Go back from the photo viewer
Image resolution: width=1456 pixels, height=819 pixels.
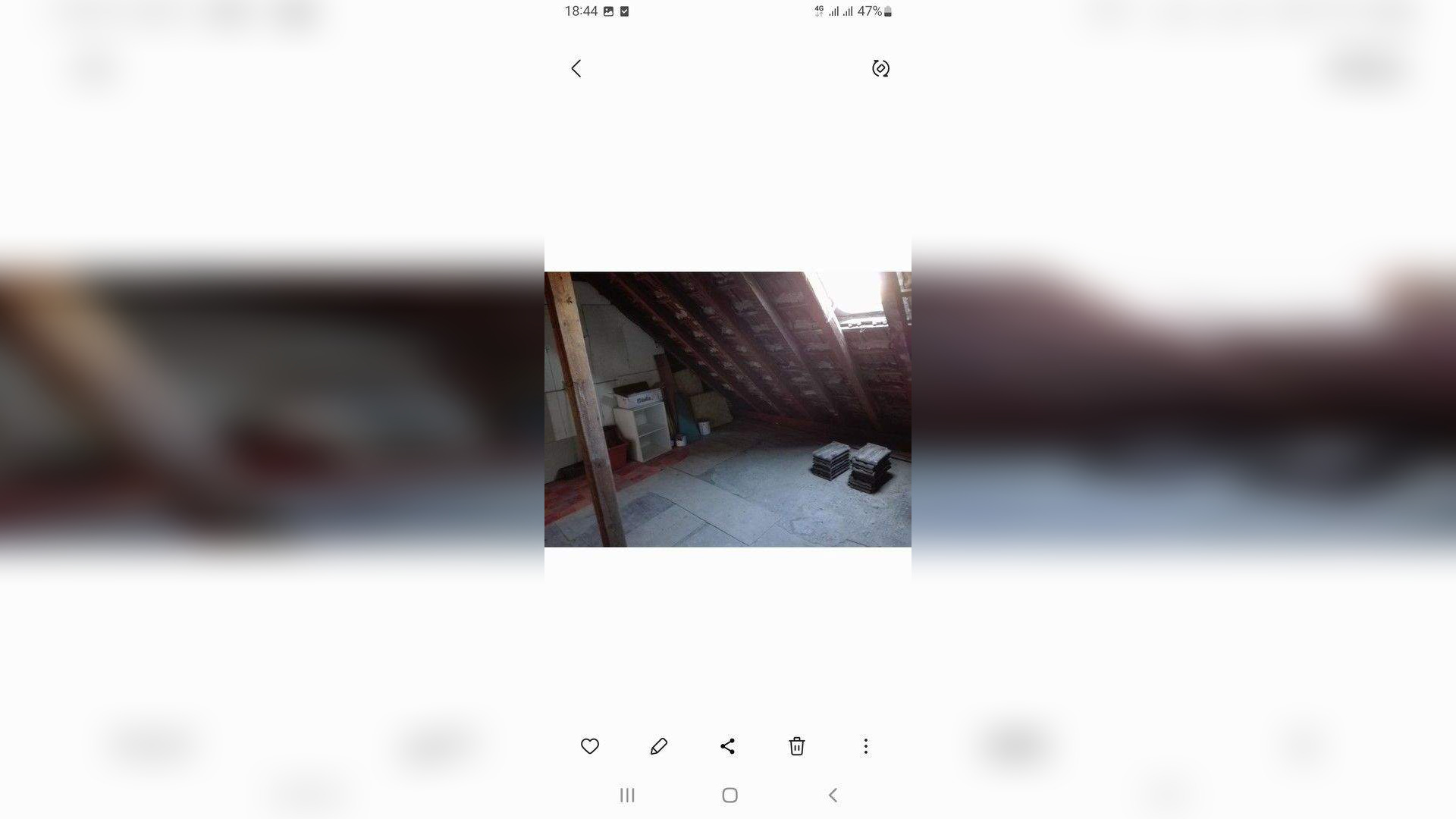pyautogui.click(x=576, y=69)
